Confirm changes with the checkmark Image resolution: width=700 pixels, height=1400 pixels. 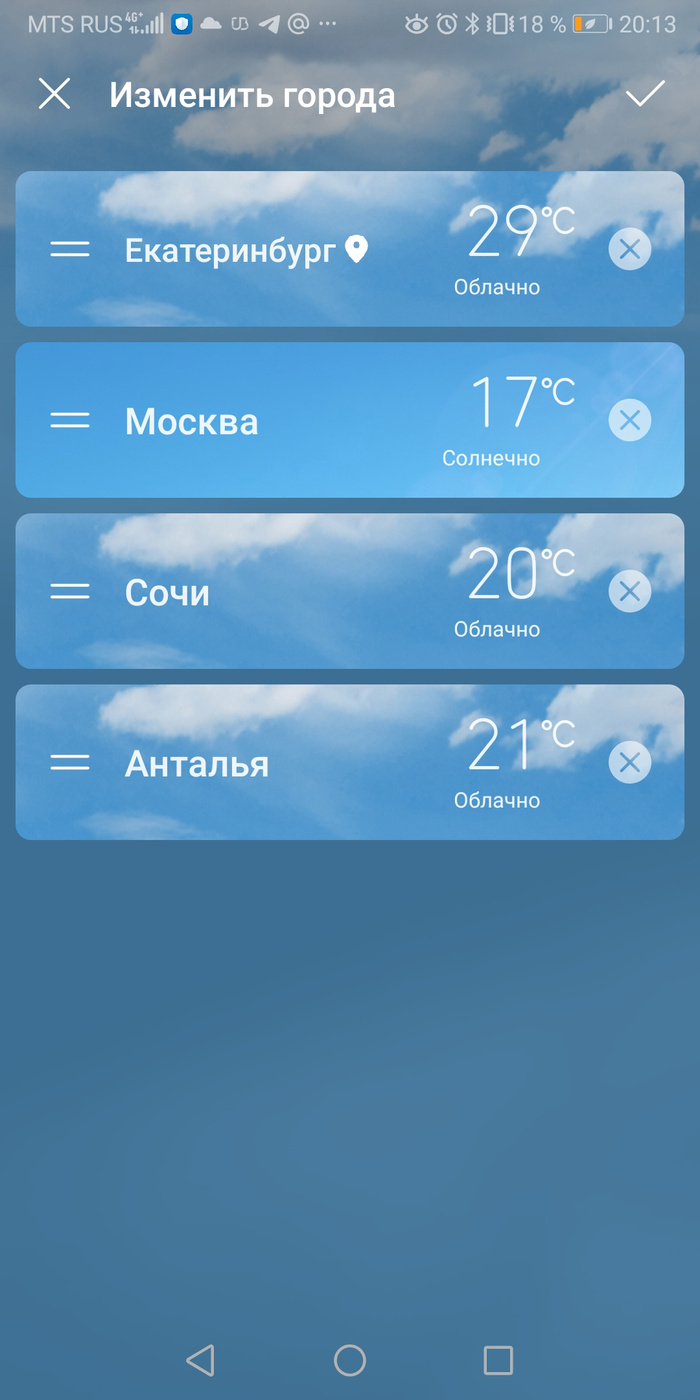[645, 95]
